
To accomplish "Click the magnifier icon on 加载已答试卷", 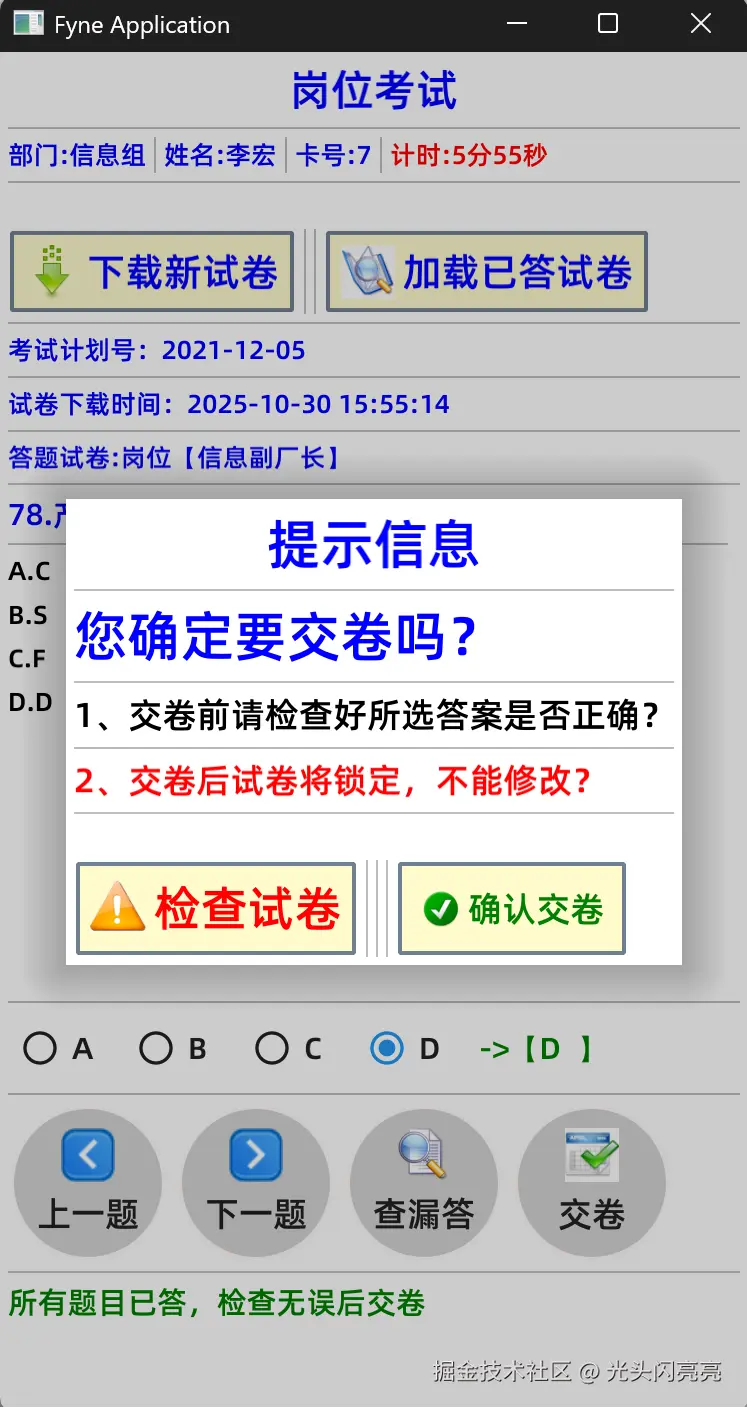I will 366,268.
